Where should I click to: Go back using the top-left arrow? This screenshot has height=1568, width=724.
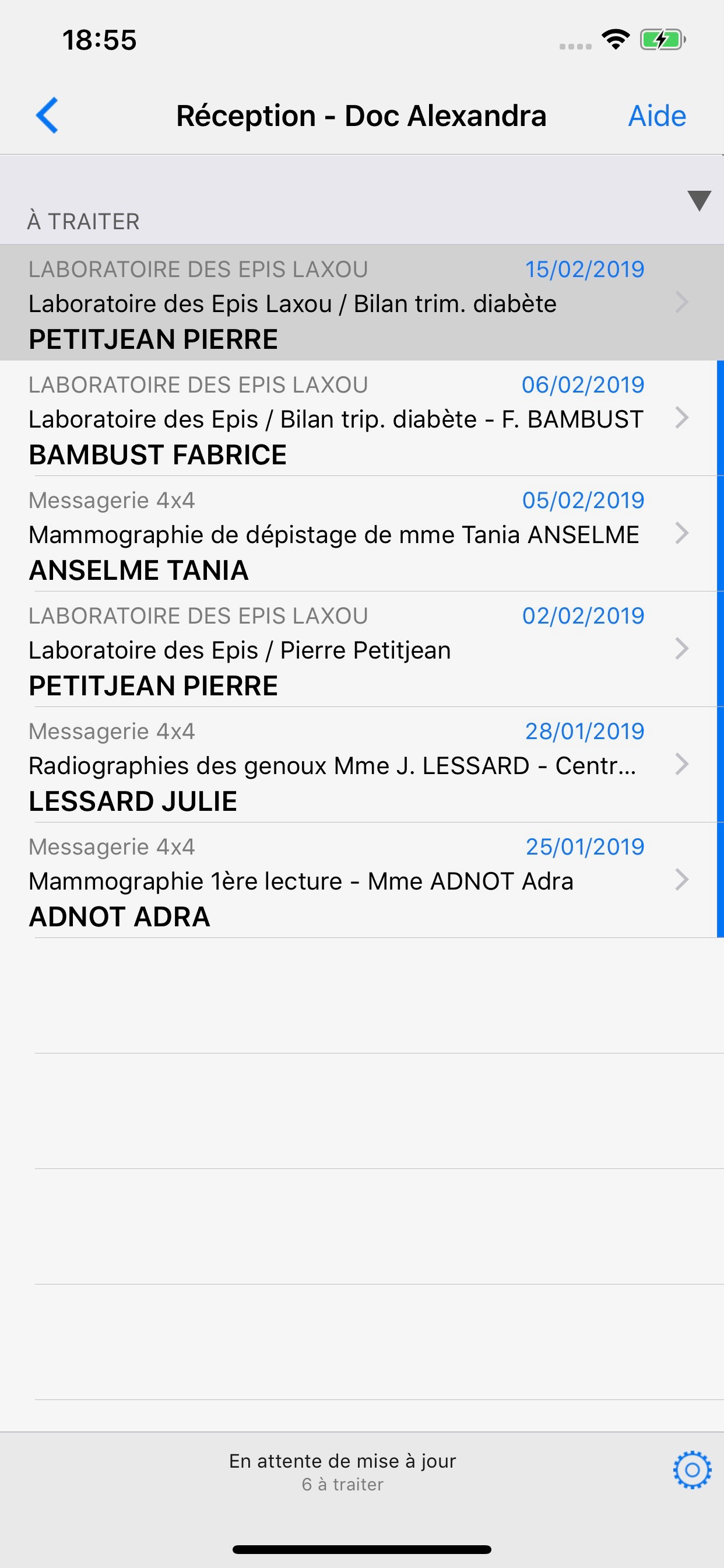47,115
